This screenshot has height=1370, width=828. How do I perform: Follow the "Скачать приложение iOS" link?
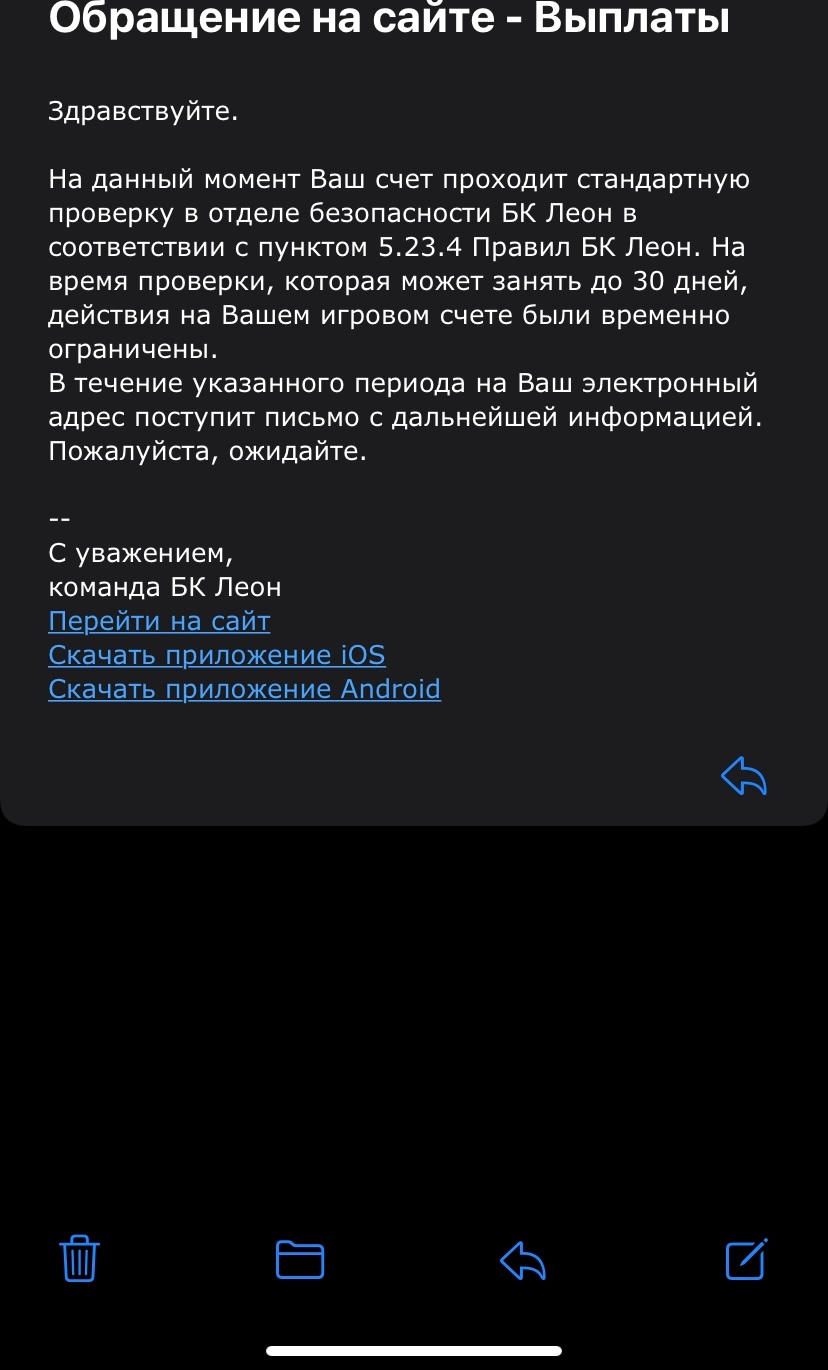pyautogui.click(x=217, y=655)
